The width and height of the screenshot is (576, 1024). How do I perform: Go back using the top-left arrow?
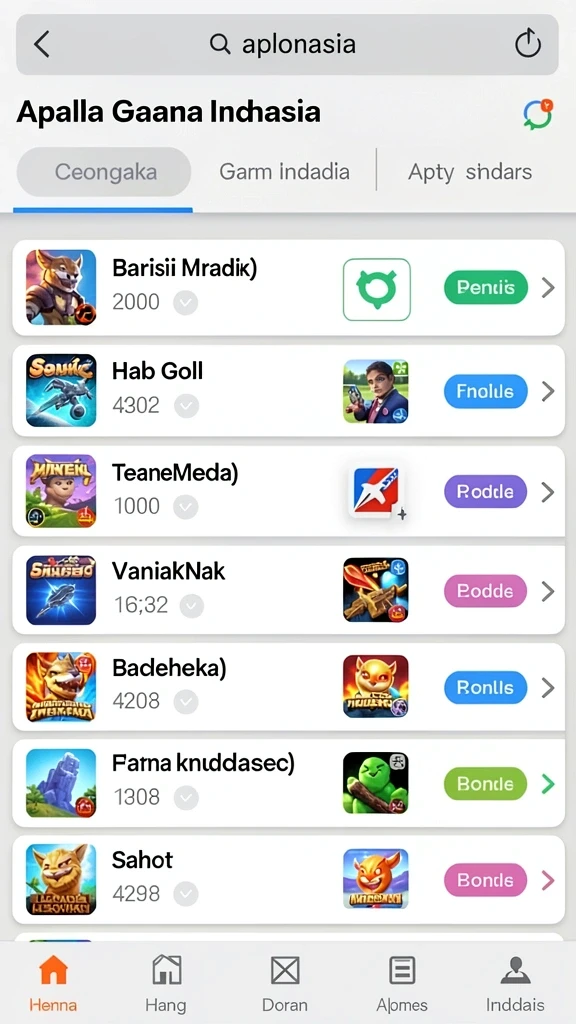(42, 44)
